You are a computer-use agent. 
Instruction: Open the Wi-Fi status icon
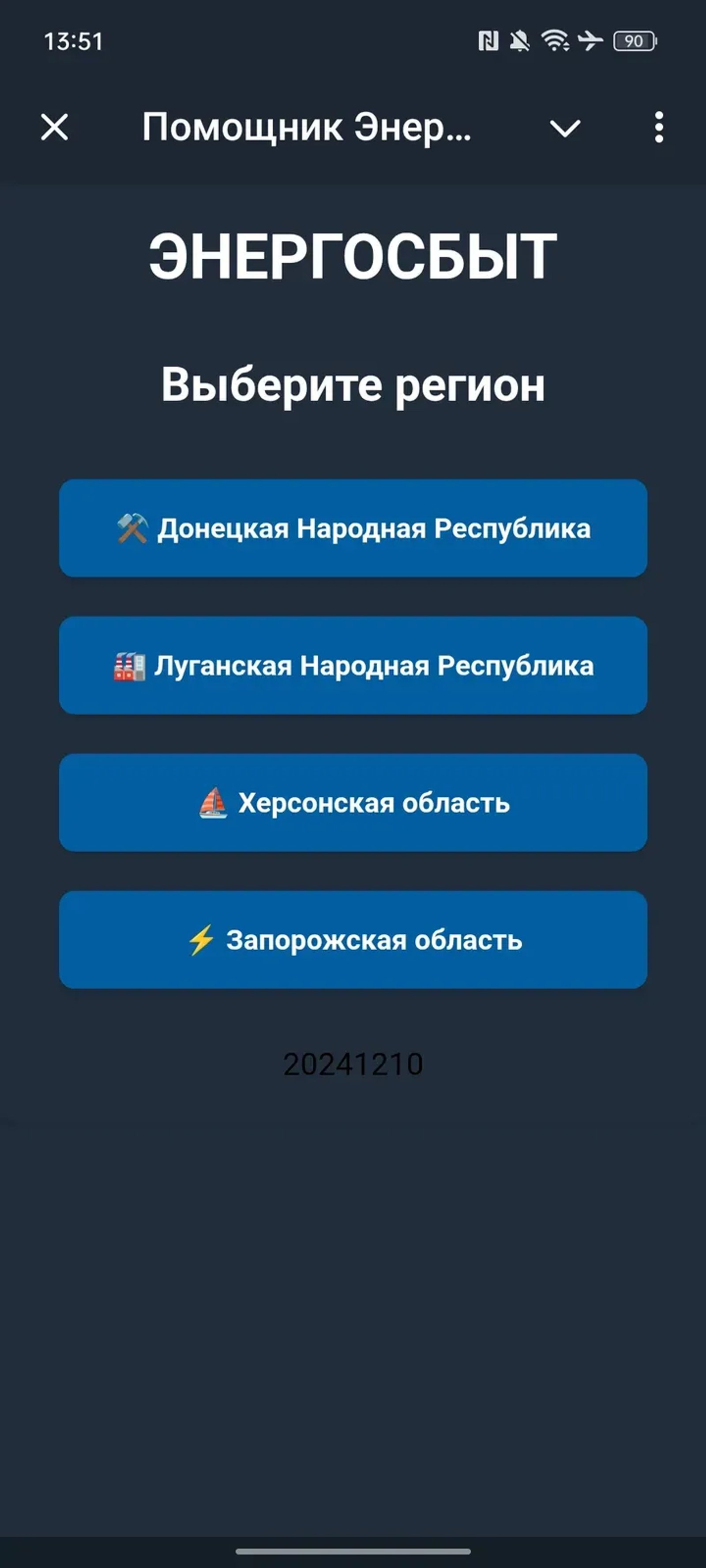[555, 41]
